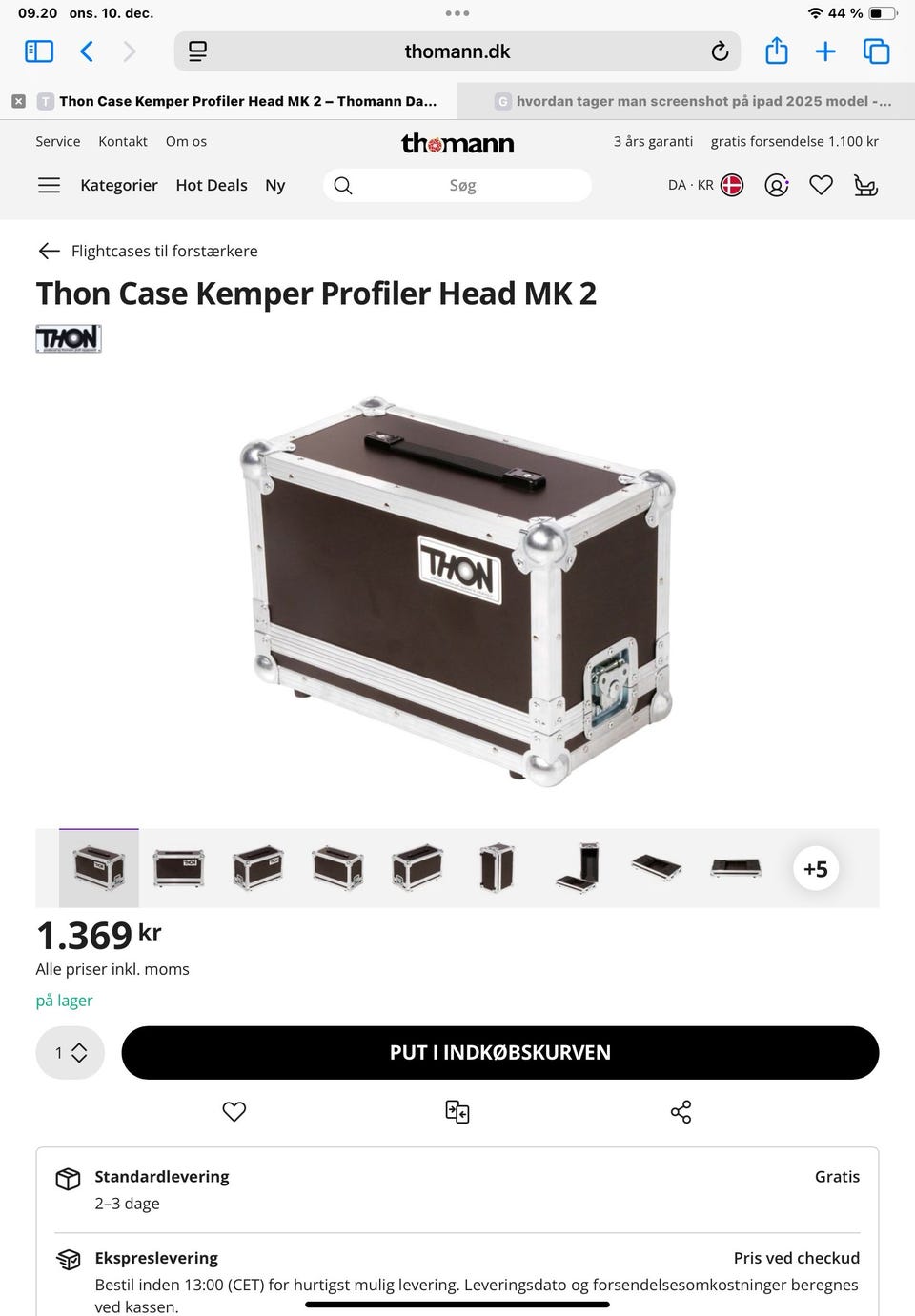Change the quantity selector value
The image size is (915, 1316).
pos(71,1053)
